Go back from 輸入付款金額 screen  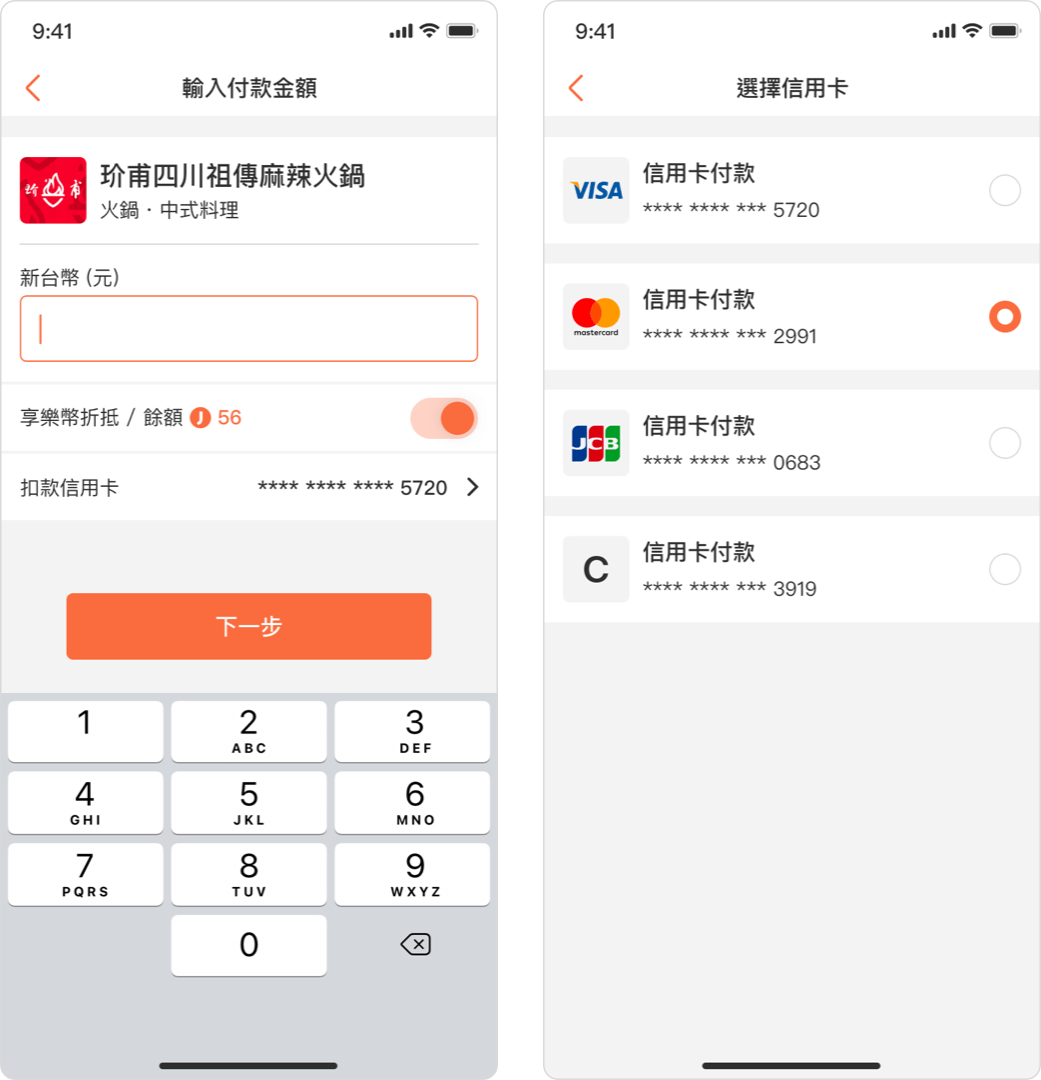coord(33,88)
